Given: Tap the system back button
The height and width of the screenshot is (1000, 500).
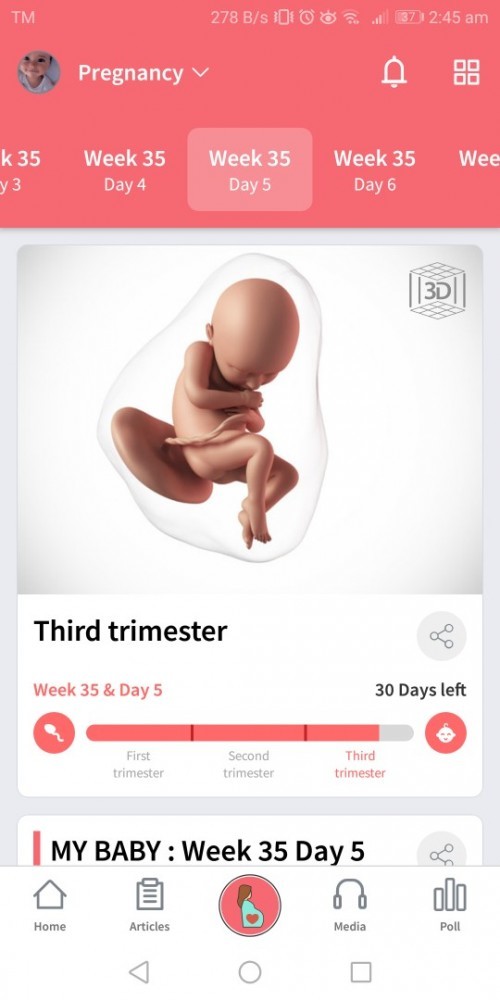Looking at the screenshot, I should tap(139, 972).
